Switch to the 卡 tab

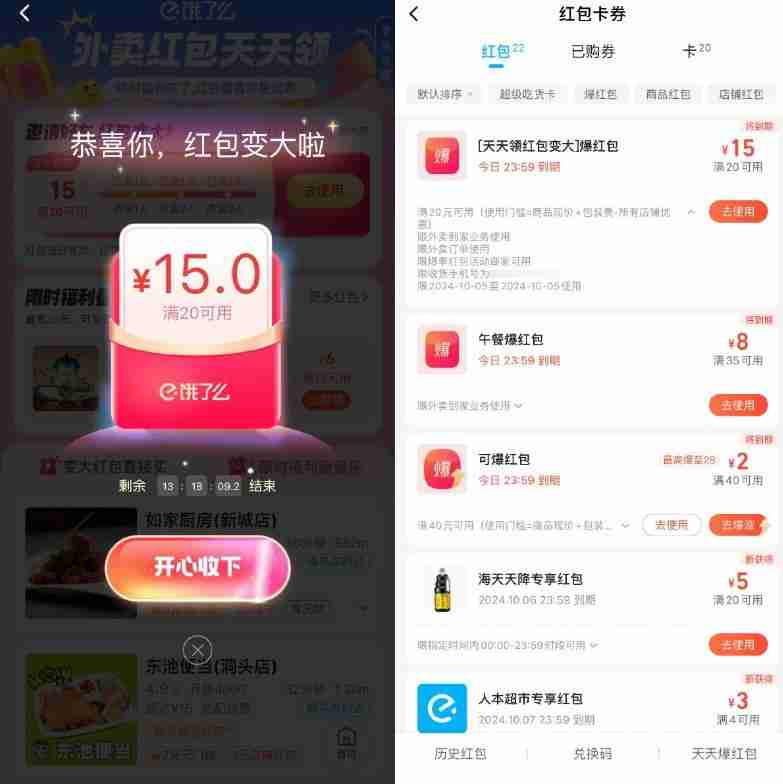(693, 52)
